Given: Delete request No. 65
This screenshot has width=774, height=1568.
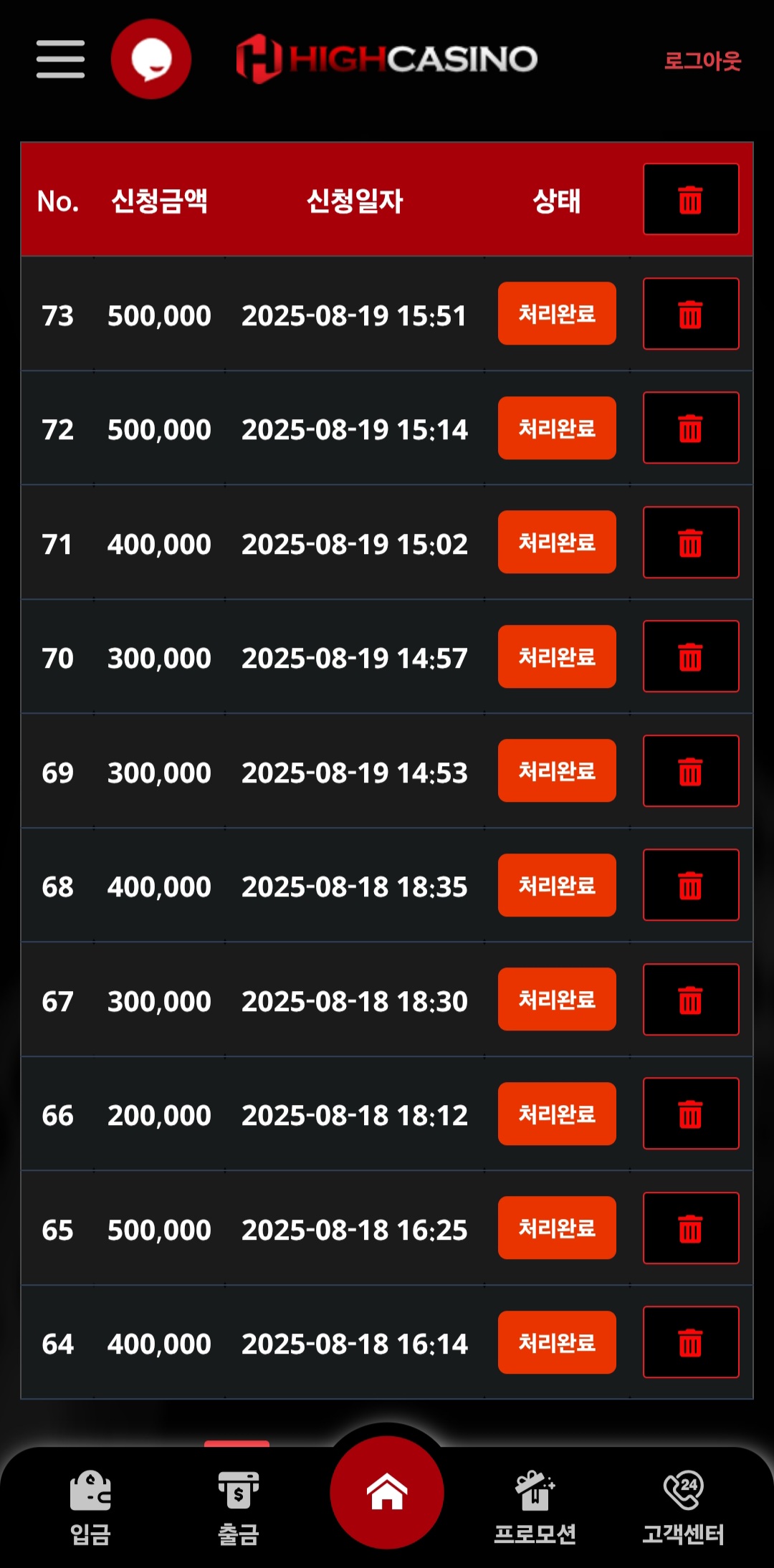Looking at the screenshot, I should coord(691,1228).
